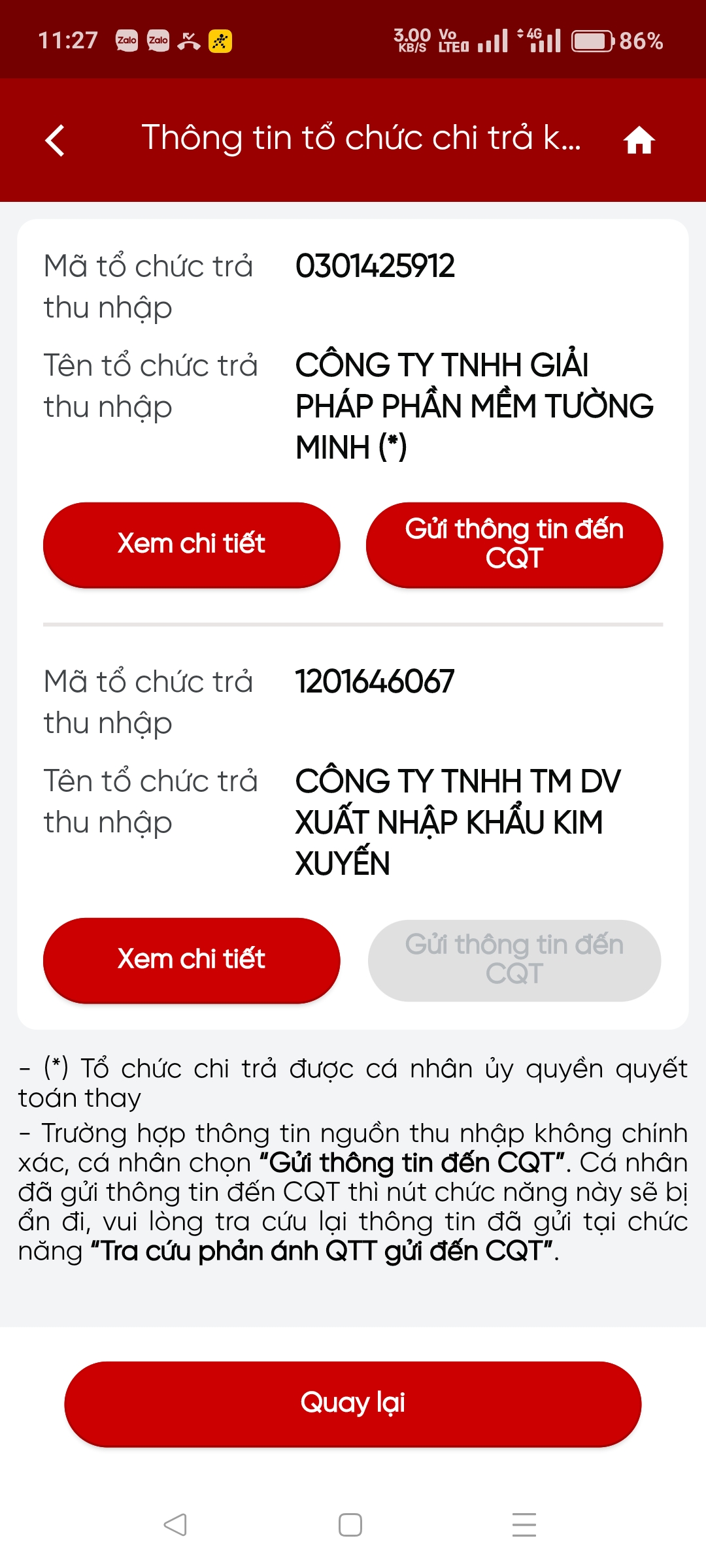
Task: Open recent apps from navigation bar
Action: (524, 1525)
